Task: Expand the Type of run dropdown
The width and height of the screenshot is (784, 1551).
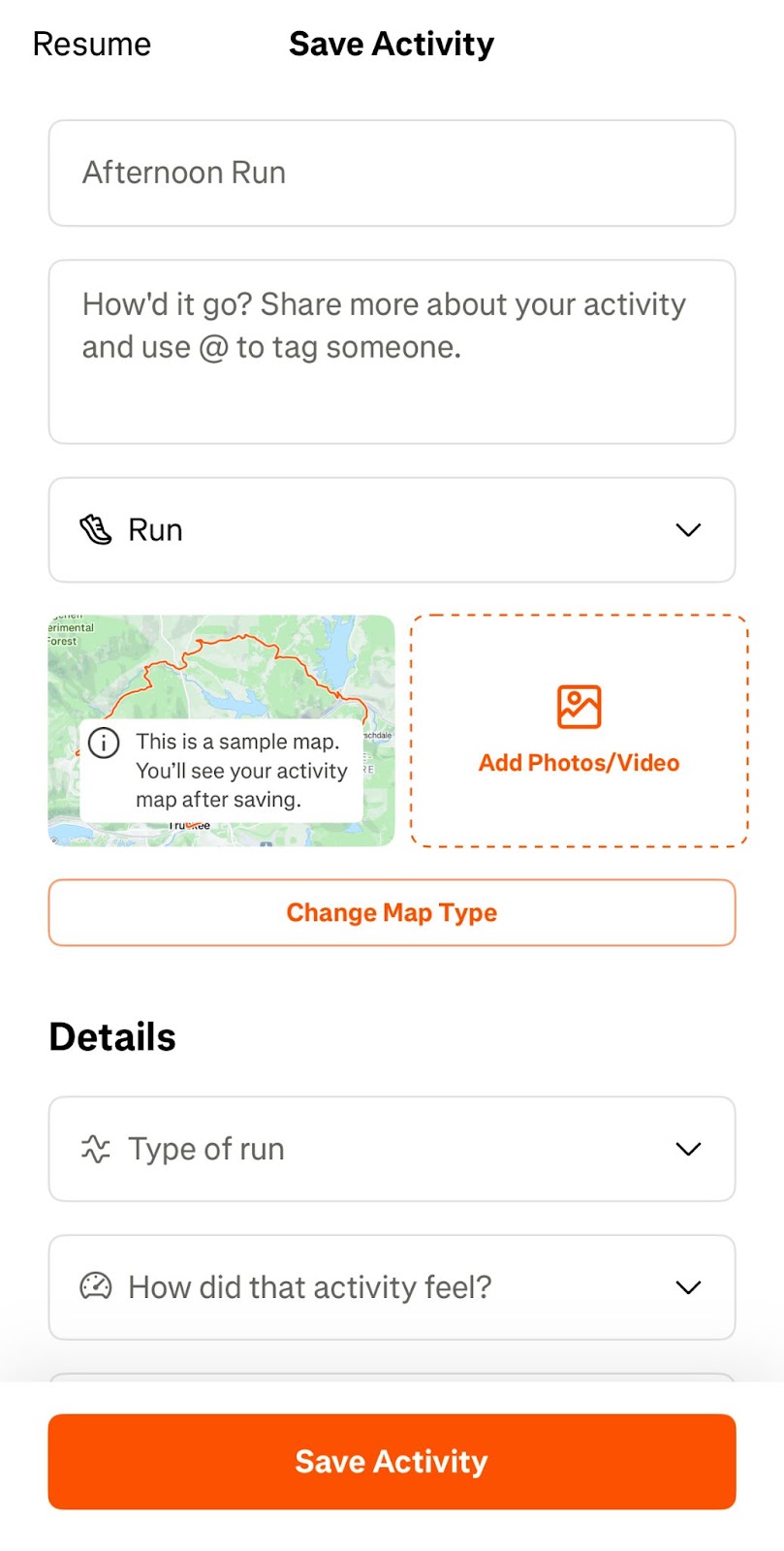Action: coord(392,1149)
